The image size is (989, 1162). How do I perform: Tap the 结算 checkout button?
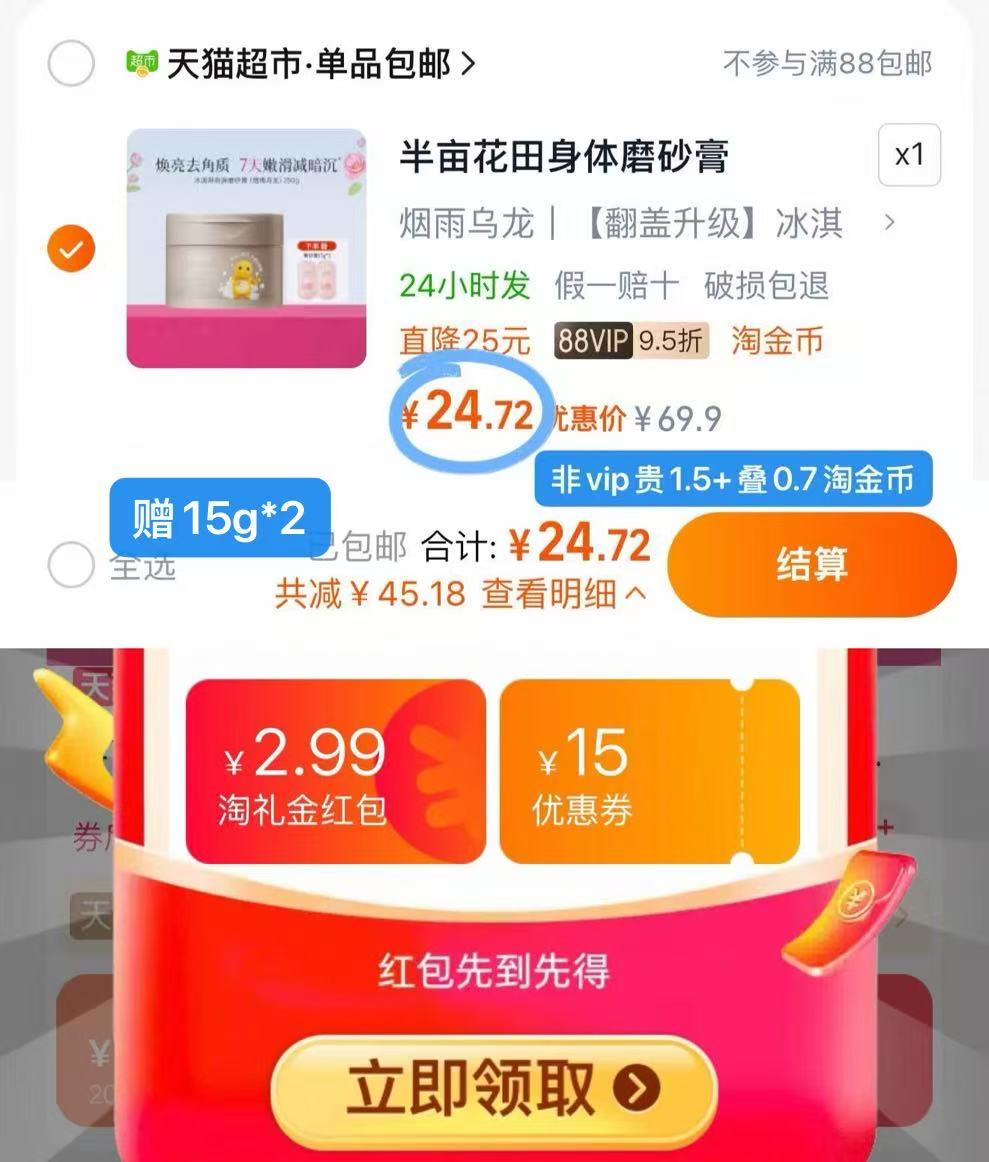click(x=811, y=564)
